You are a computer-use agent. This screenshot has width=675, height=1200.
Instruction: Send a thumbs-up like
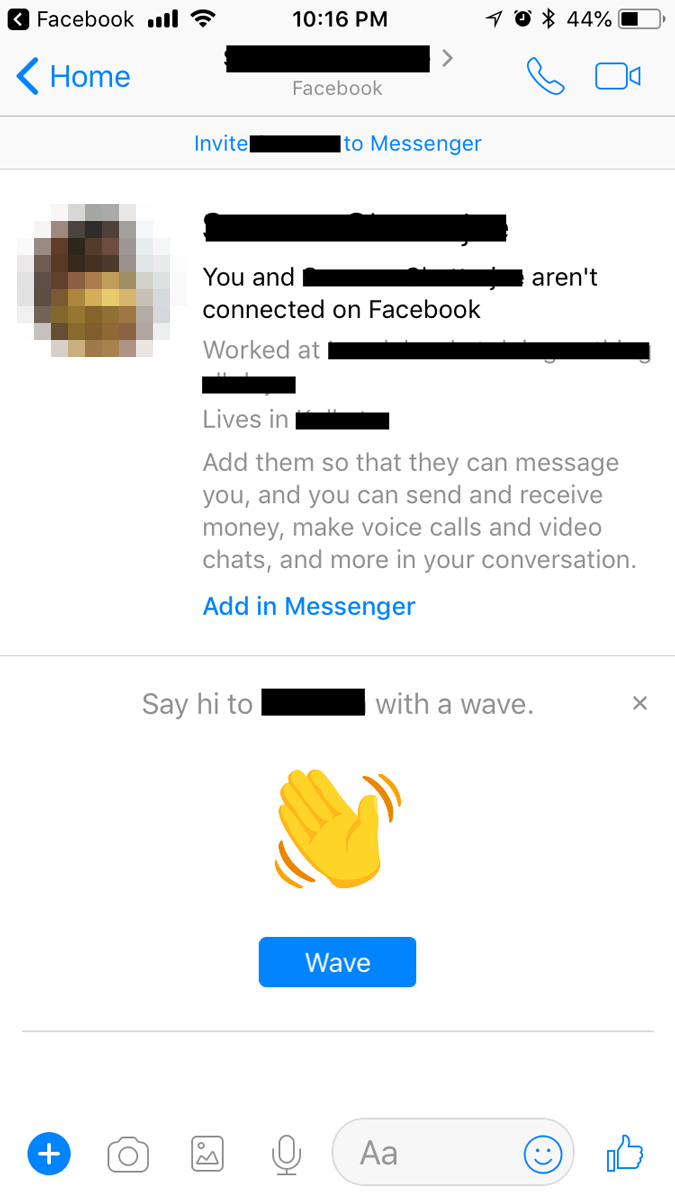tap(625, 1153)
